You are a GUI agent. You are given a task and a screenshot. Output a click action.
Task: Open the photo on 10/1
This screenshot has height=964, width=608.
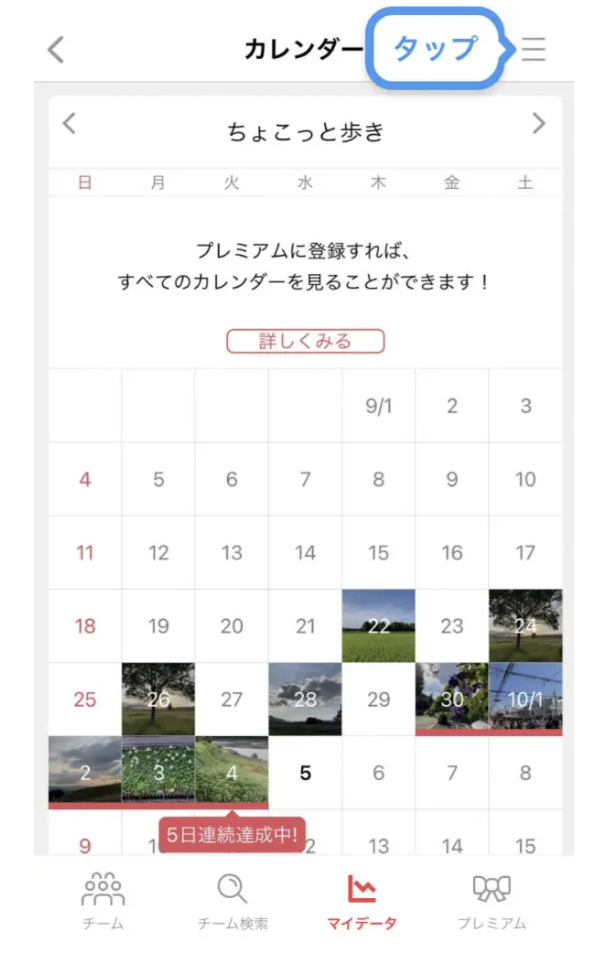point(525,698)
